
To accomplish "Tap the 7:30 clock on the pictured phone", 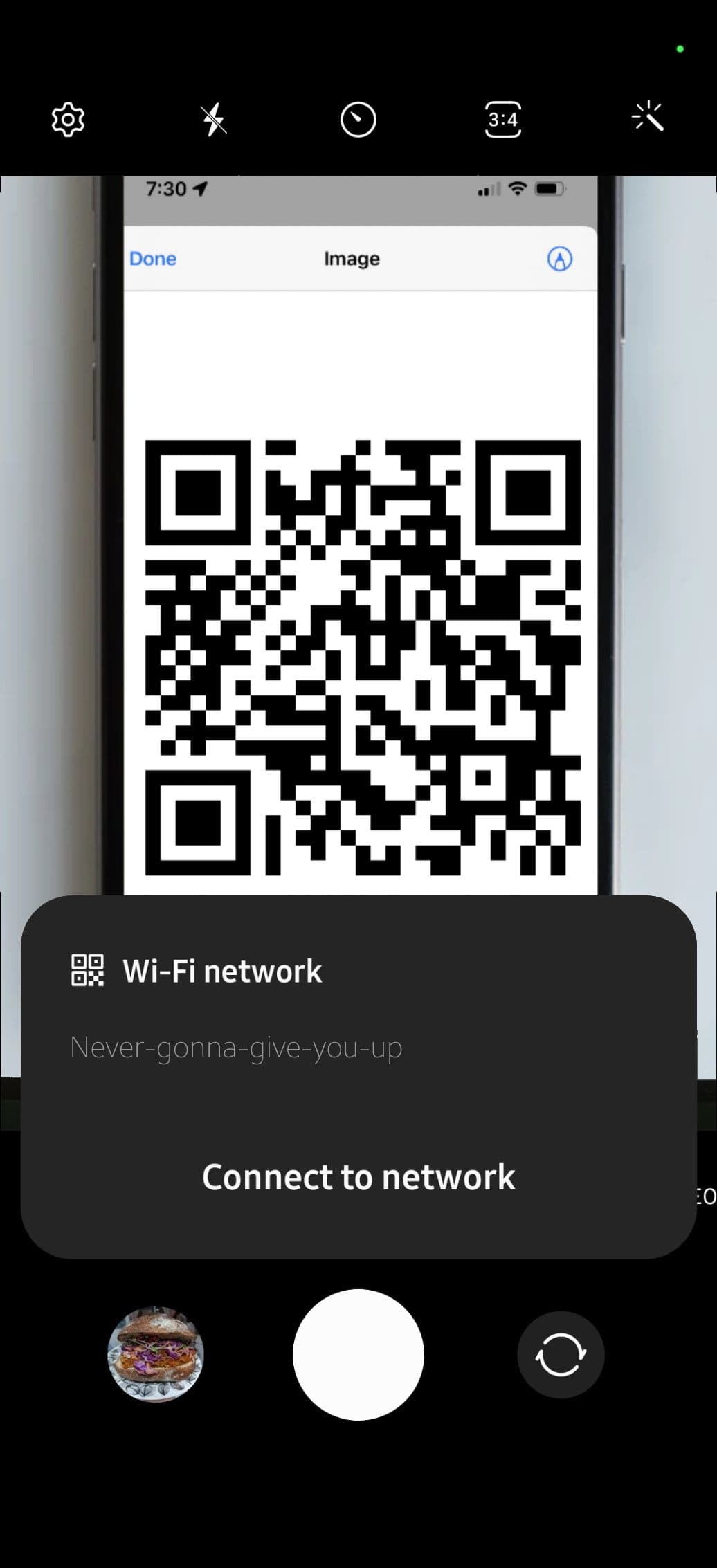I will click(166, 188).
